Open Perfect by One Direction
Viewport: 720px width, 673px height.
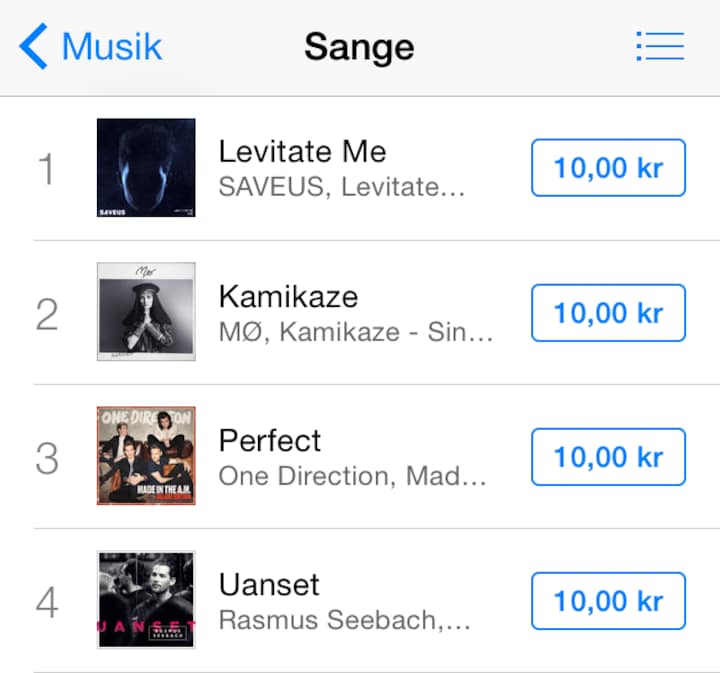[340, 457]
